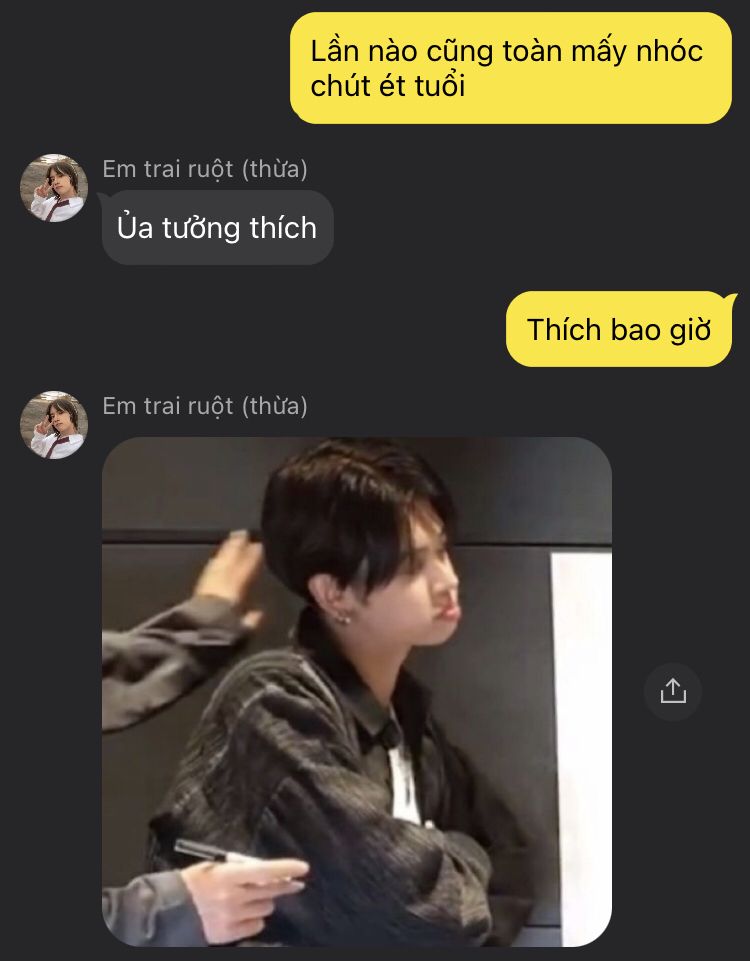The height and width of the screenshot is (961, 750).
Task: Open sender's avatar beside the photo message
Action: tap(54, 425)
